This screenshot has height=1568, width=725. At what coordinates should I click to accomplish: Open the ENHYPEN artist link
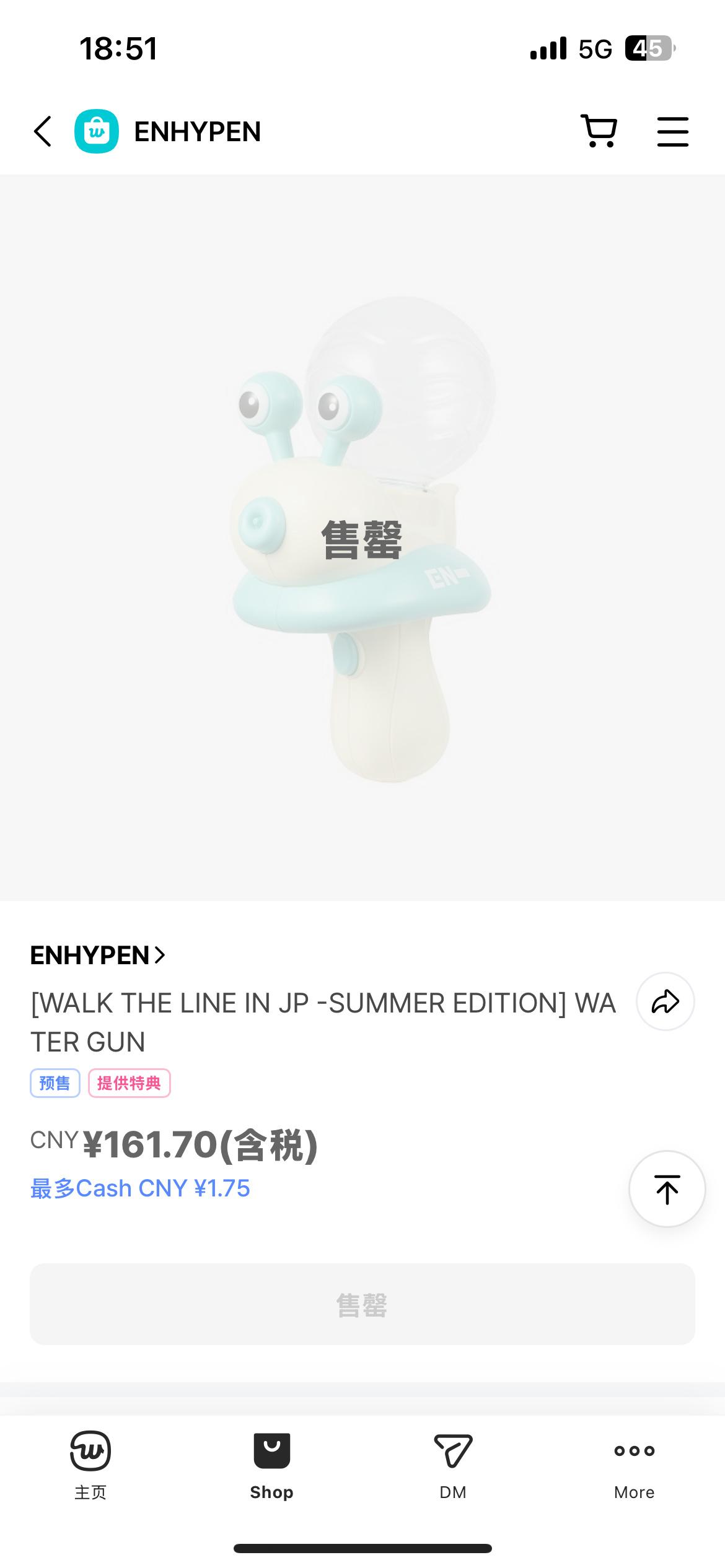[x=98, y=956]
